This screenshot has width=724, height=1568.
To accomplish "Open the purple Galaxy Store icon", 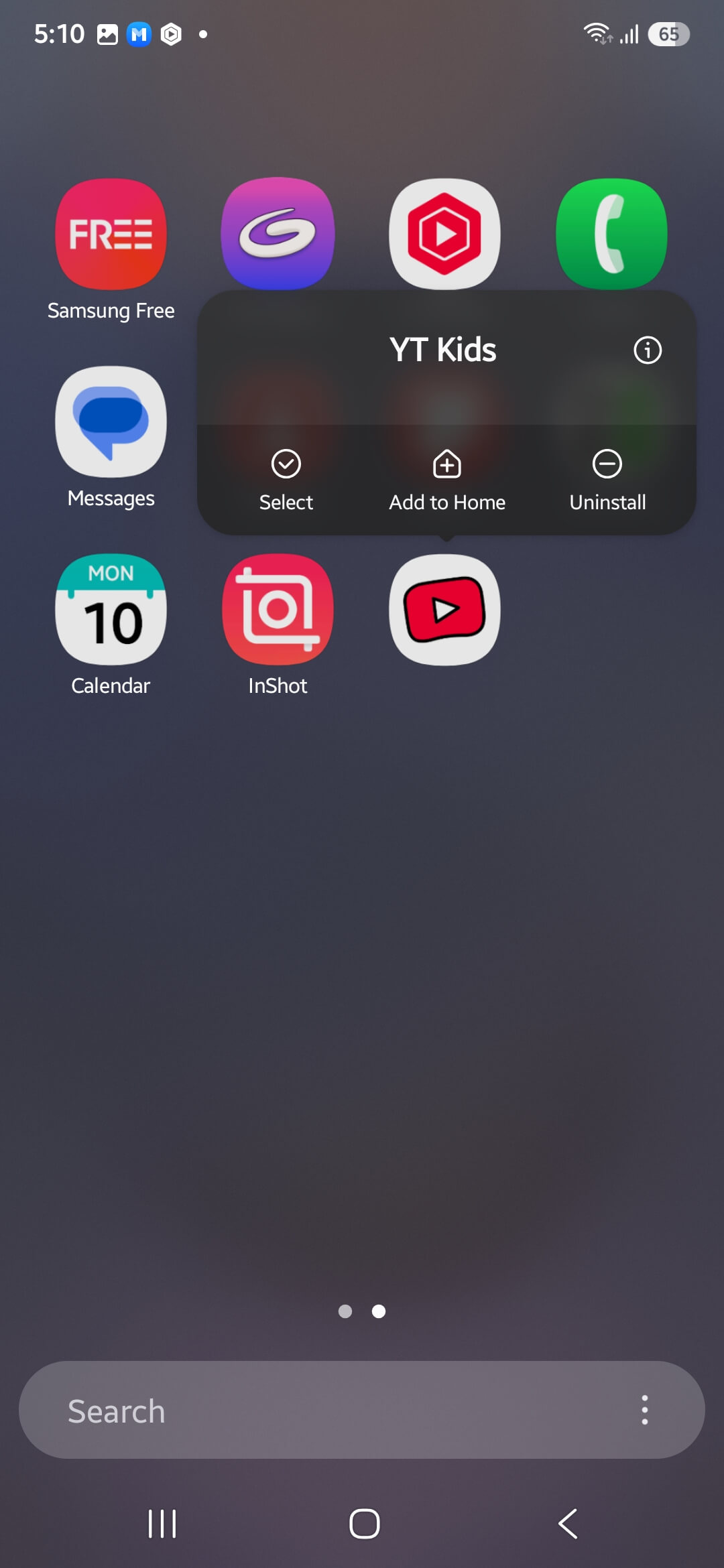I will point(278,235).
